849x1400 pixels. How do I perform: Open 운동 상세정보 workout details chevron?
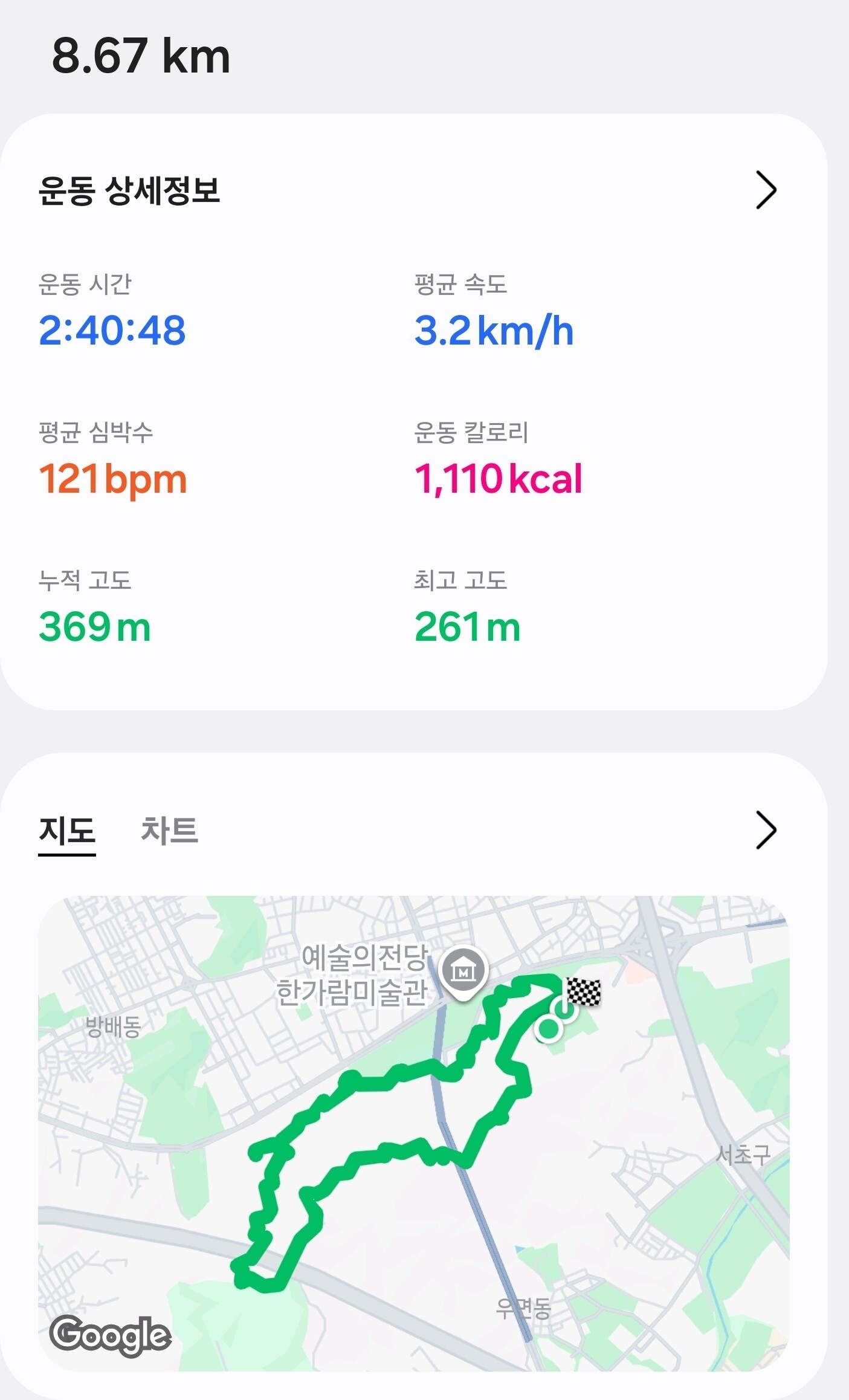coord(766,190)
